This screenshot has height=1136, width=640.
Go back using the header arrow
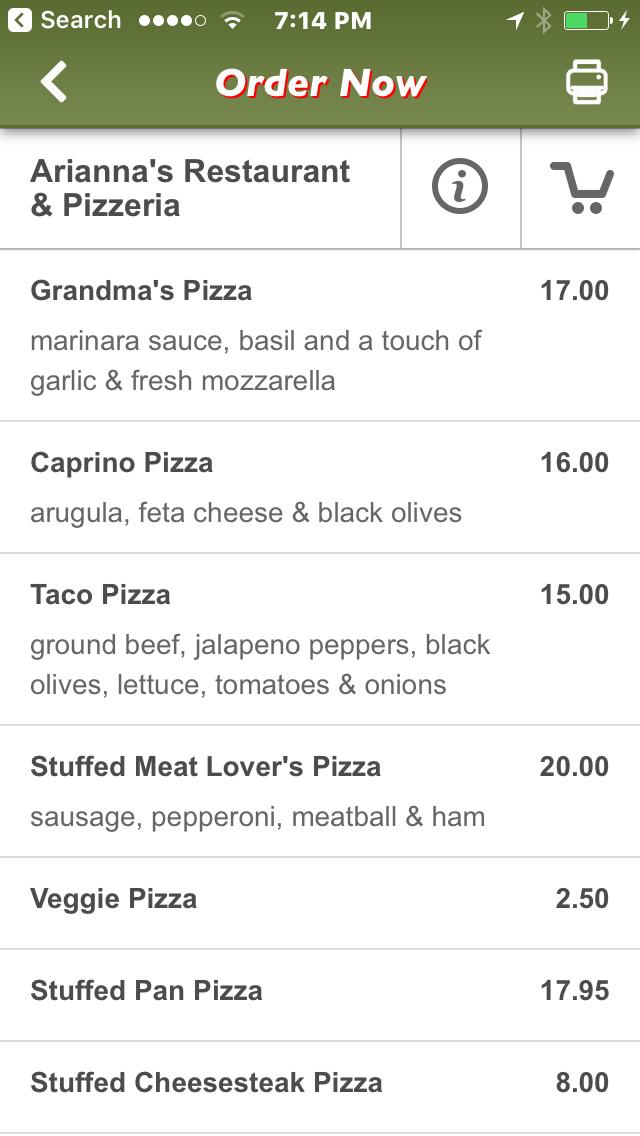click(54, 82)
